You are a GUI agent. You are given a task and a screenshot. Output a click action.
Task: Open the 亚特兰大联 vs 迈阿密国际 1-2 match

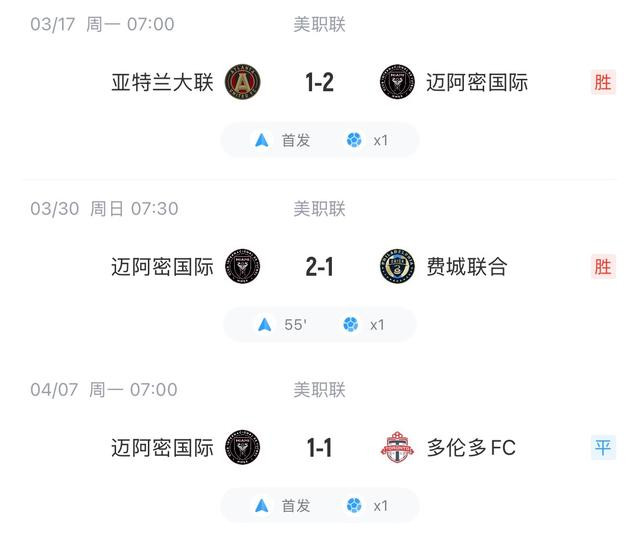[x=319, y=83]
